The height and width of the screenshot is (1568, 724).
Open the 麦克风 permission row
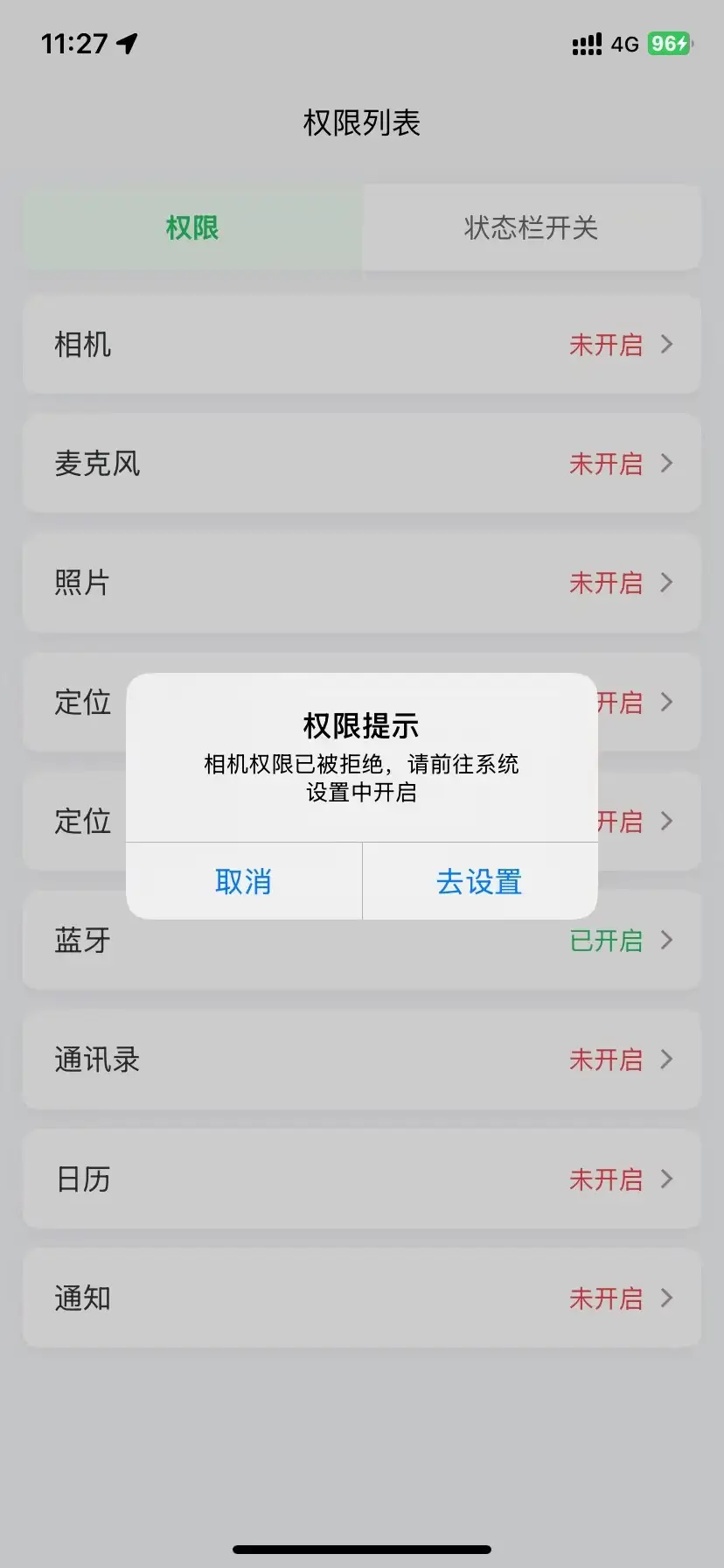coord(361,464)
